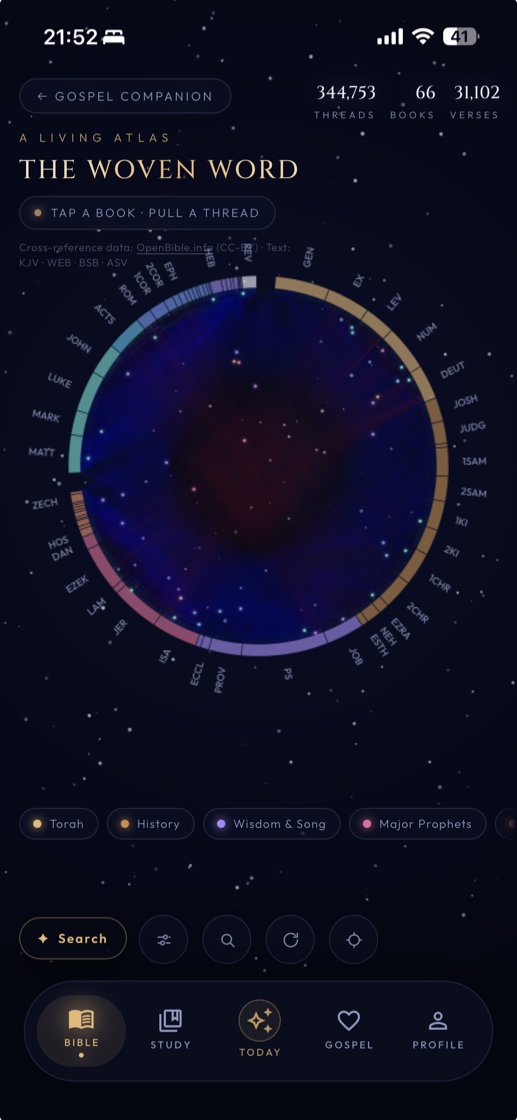
Task: Filter by Wisdom & Song
Action: (x=271, y=824)
